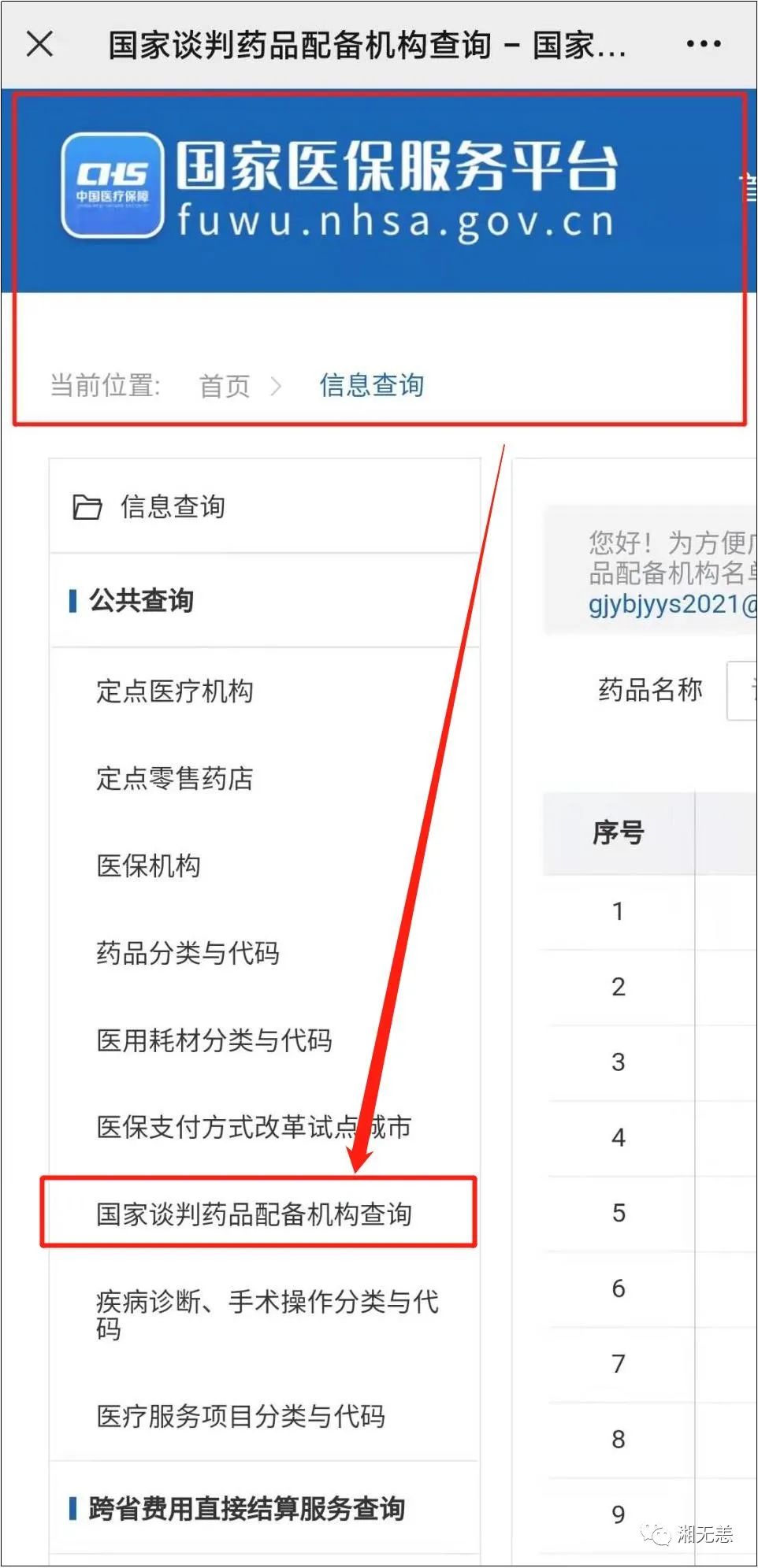758x1568 pixels.
Task: Go to 首页 in the breadcrumb
Action: 225,386
